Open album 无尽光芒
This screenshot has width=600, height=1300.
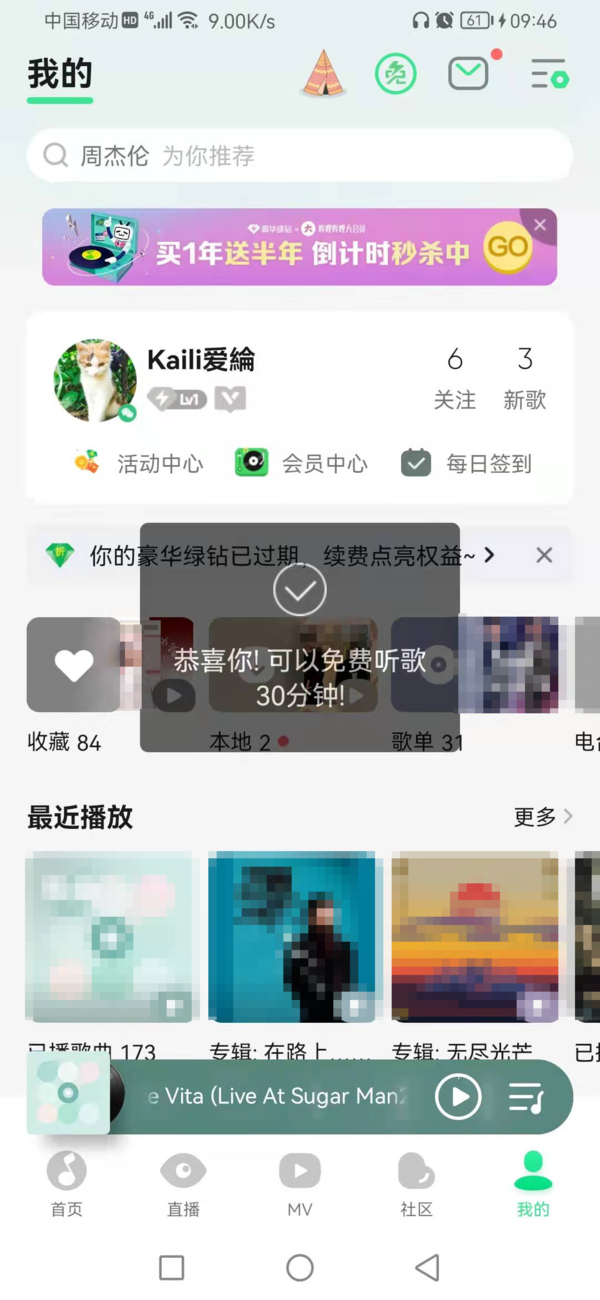click(x=475, y=936)
